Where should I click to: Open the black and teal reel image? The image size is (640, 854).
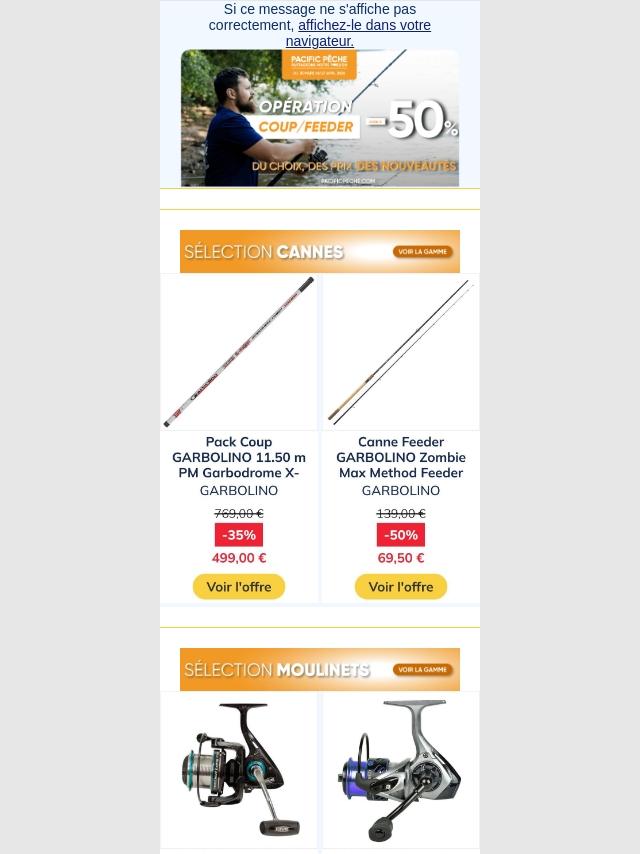click(239, 769)
